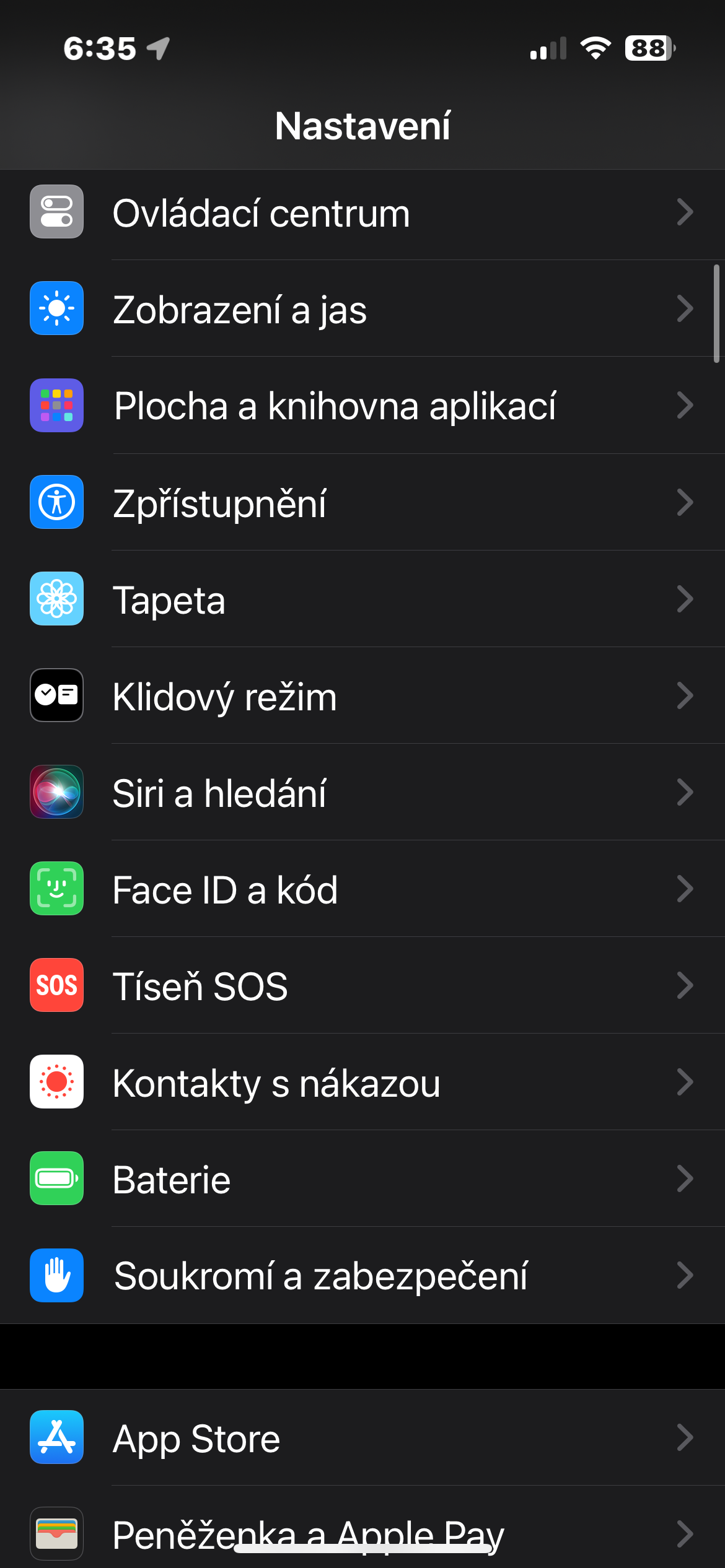Select the Zpřístupnění row
The width and height of the screenshot is (725, 1568).
click(x=362, y=502)
